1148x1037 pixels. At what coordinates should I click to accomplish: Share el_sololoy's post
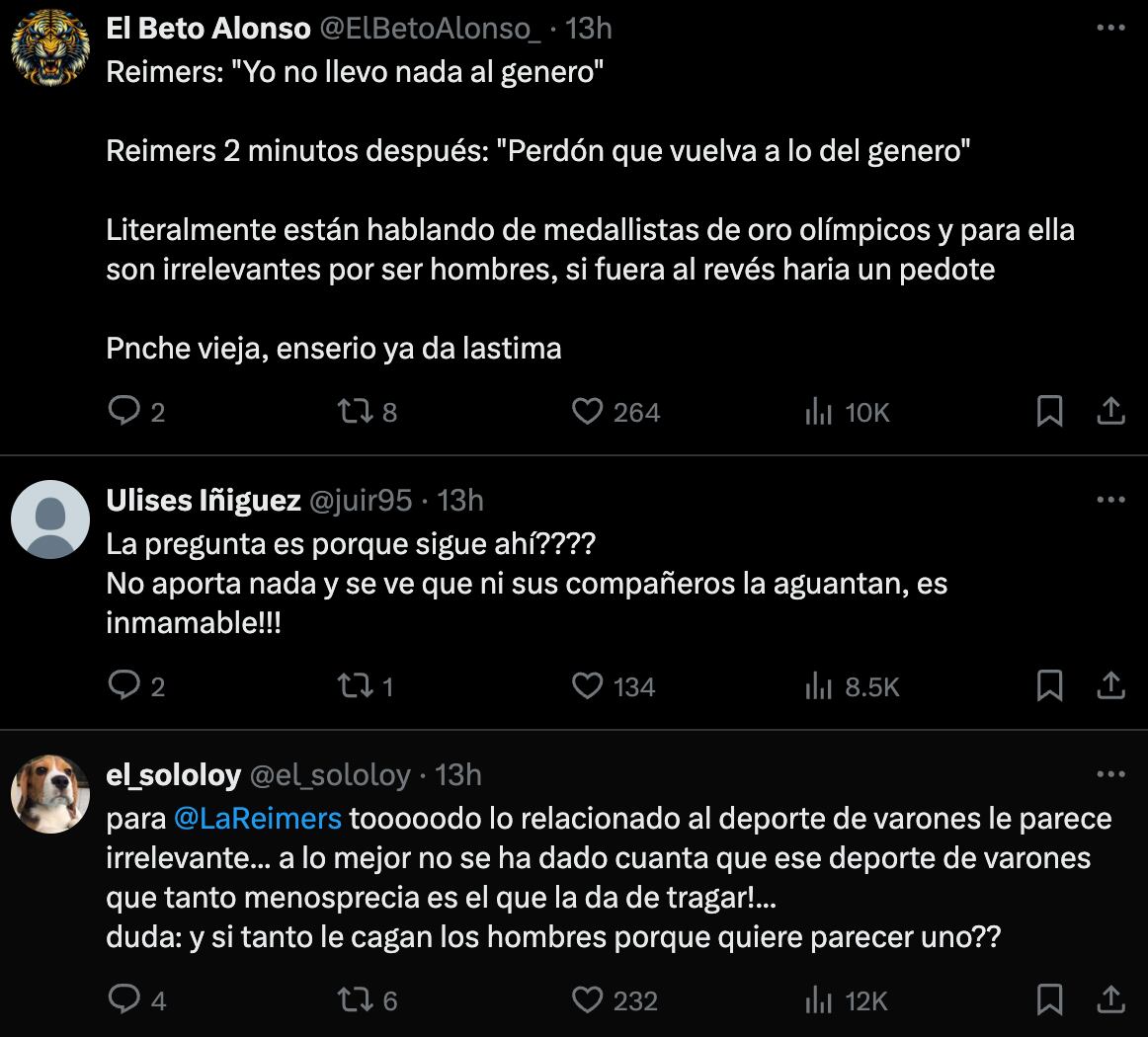[1110, 999]
